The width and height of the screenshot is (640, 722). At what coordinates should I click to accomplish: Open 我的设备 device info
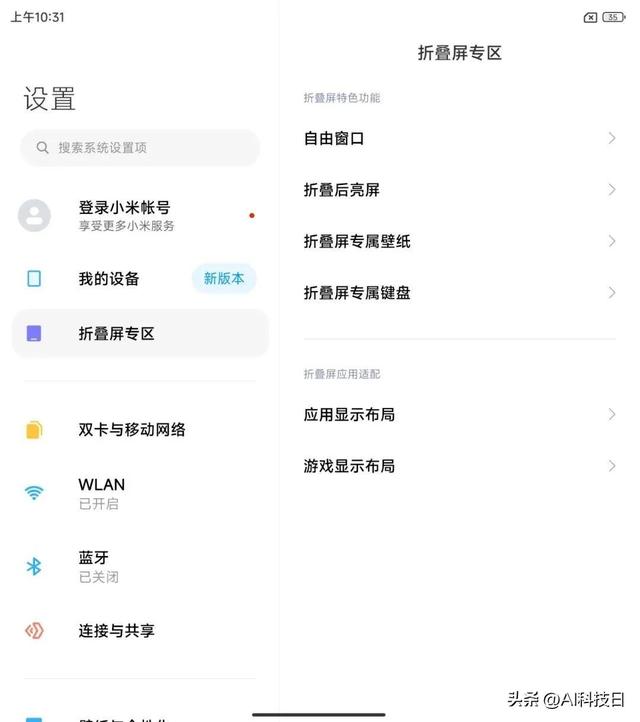coord(110,279)
